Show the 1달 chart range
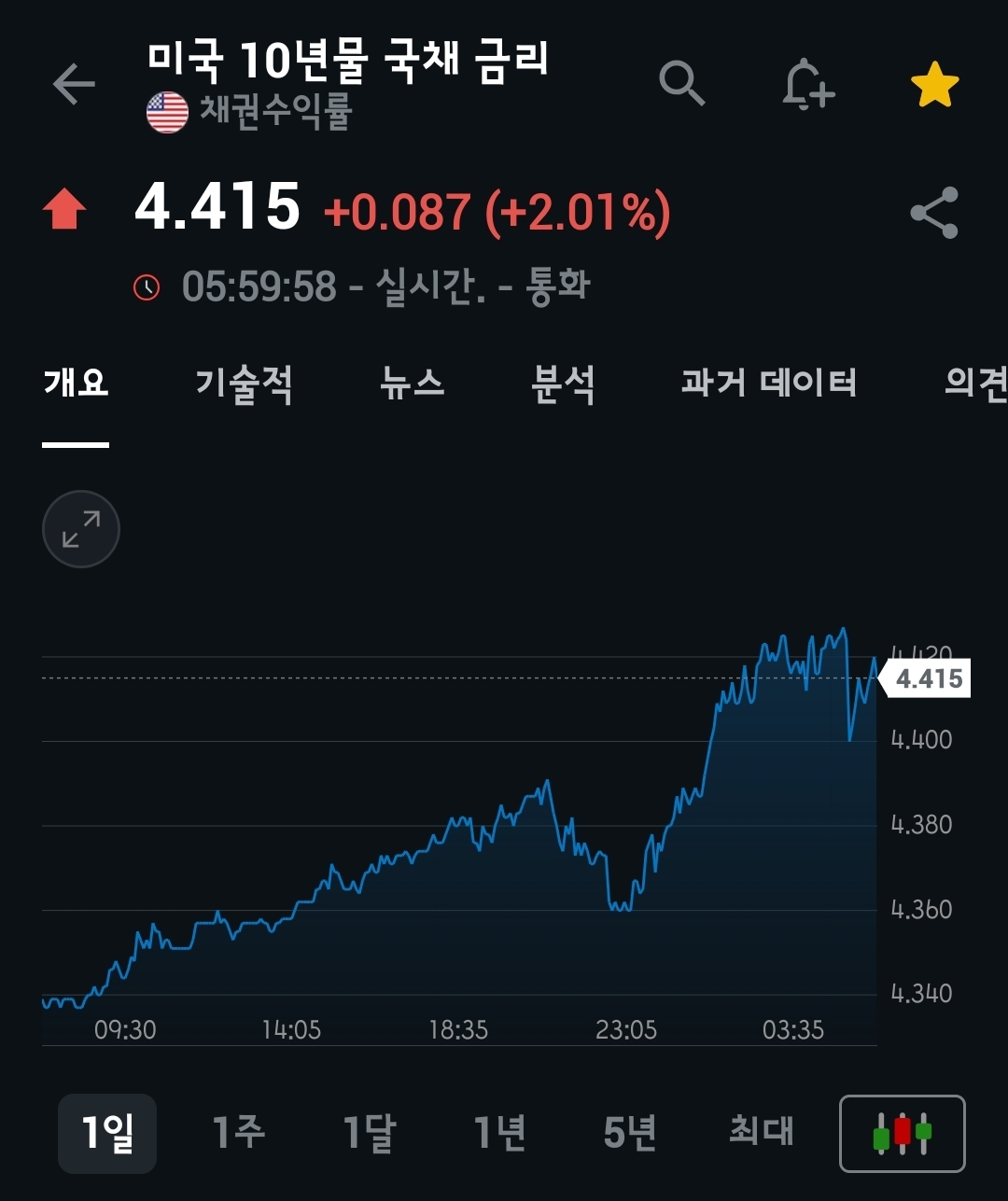 pos(369,1133)
